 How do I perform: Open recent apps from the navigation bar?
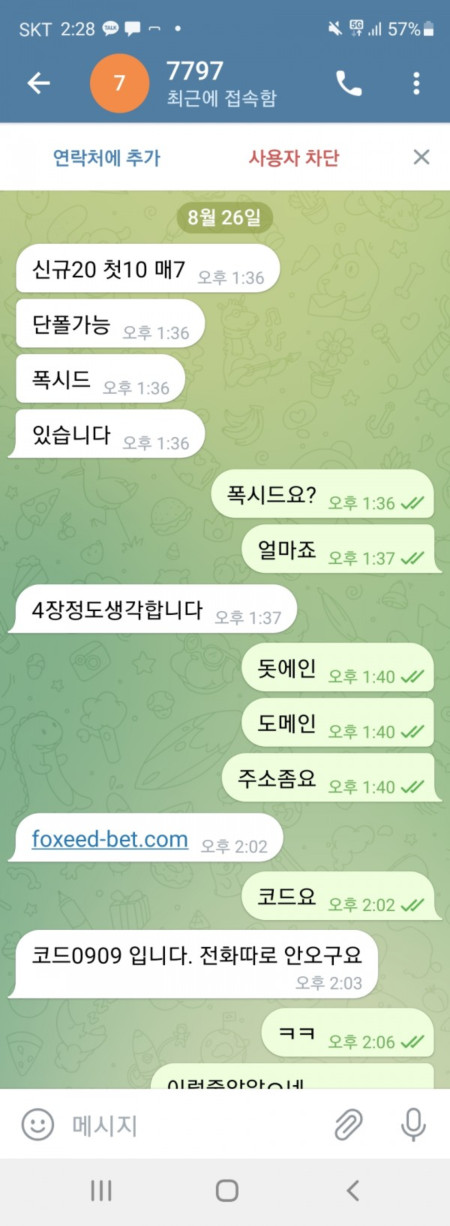coord(100,1190)
